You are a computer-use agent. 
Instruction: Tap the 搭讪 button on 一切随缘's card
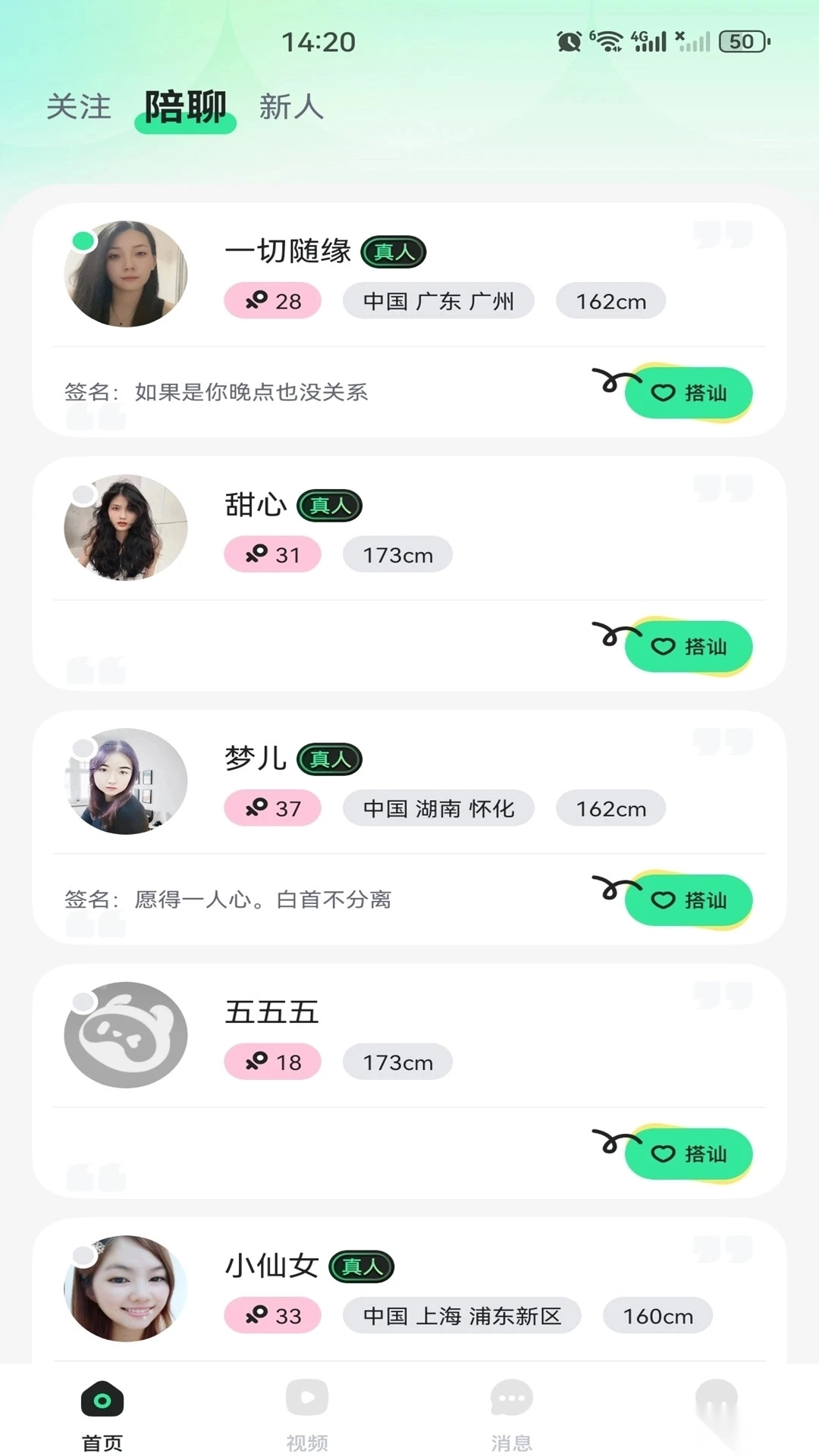tap(687, 393)
